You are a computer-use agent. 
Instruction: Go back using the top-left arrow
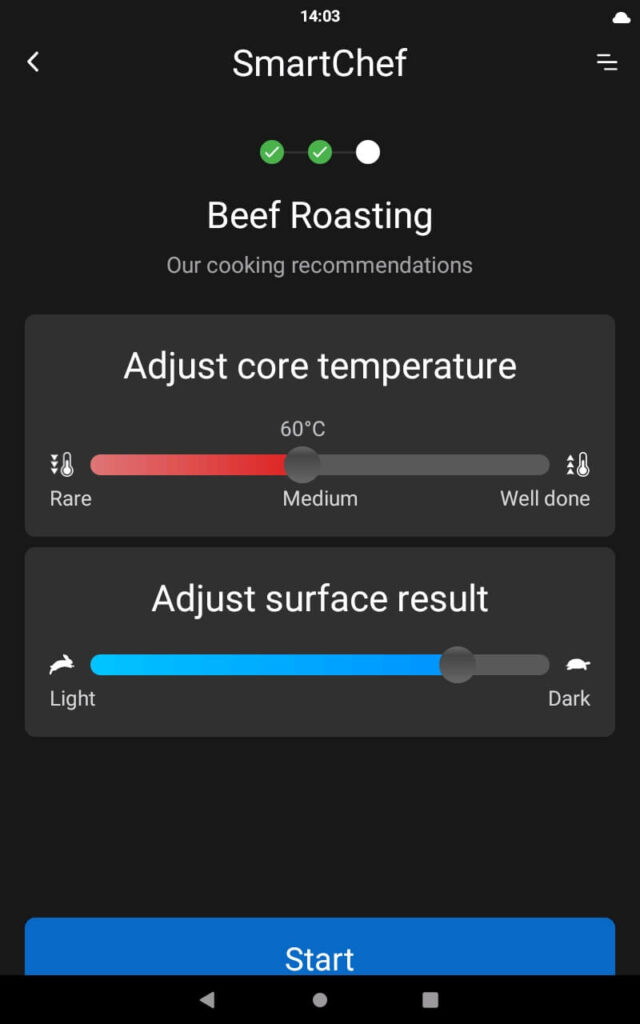[33, 62]
